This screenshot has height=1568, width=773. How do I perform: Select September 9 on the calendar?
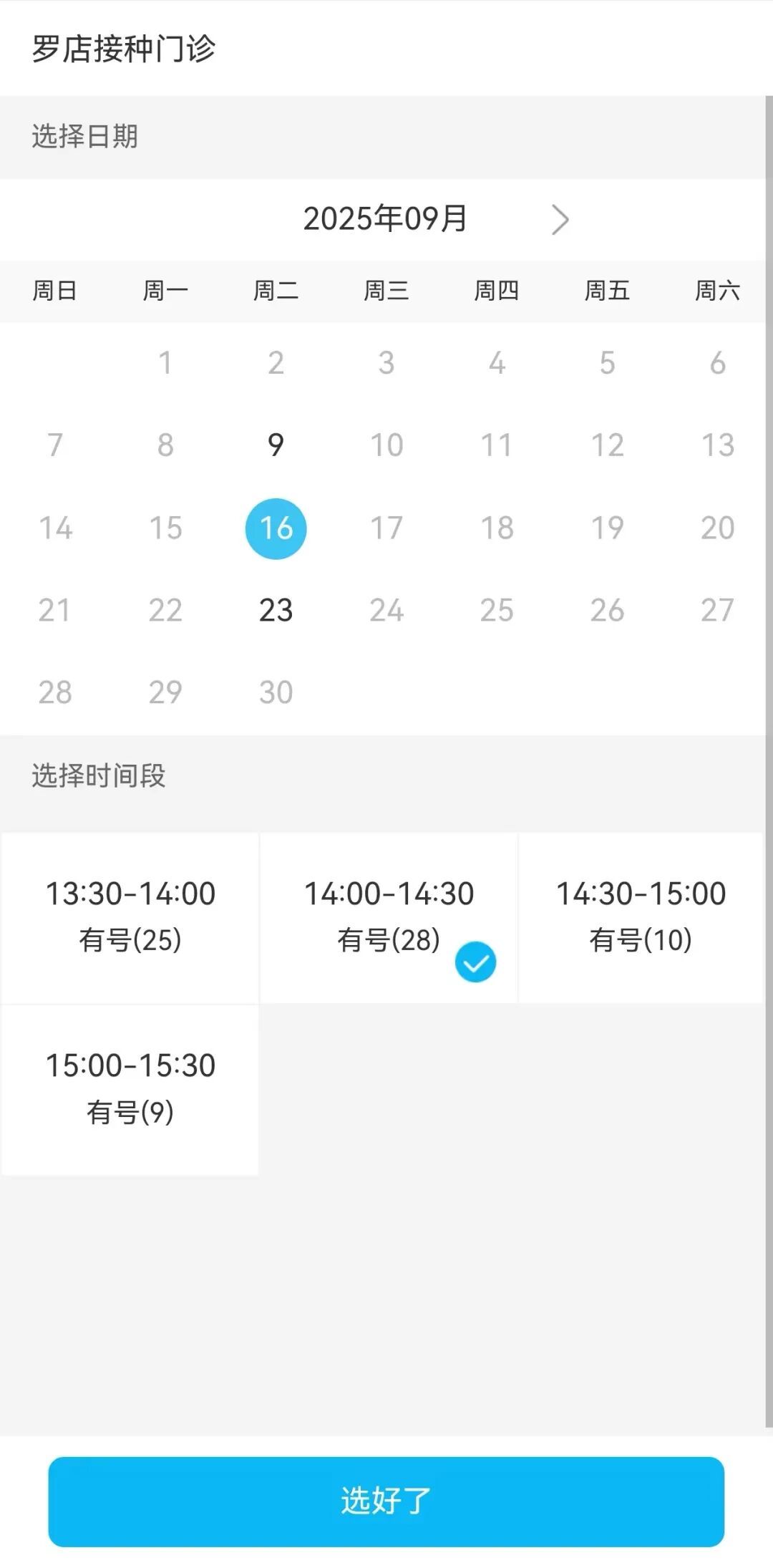(276, 445)
